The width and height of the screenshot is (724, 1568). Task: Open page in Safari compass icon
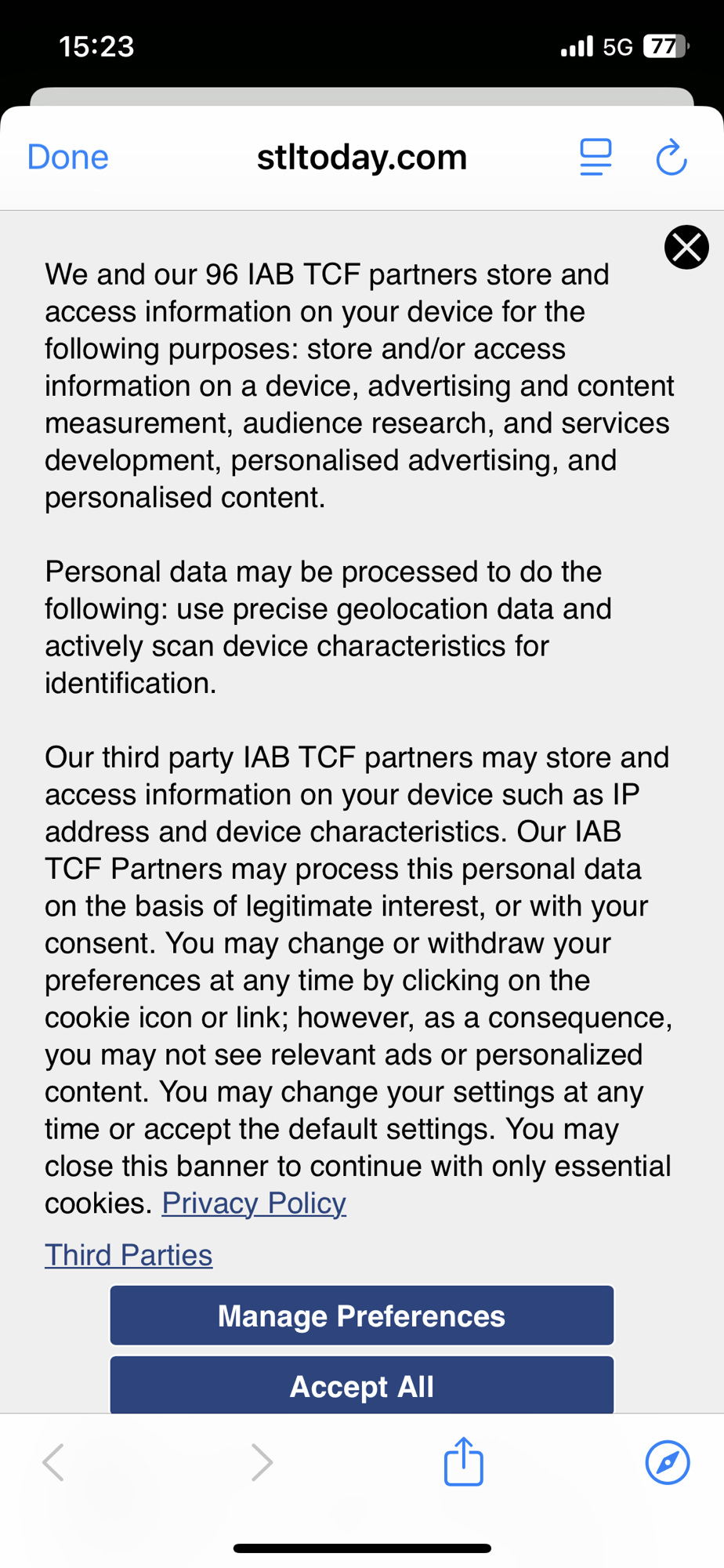tap(668, 1462)
